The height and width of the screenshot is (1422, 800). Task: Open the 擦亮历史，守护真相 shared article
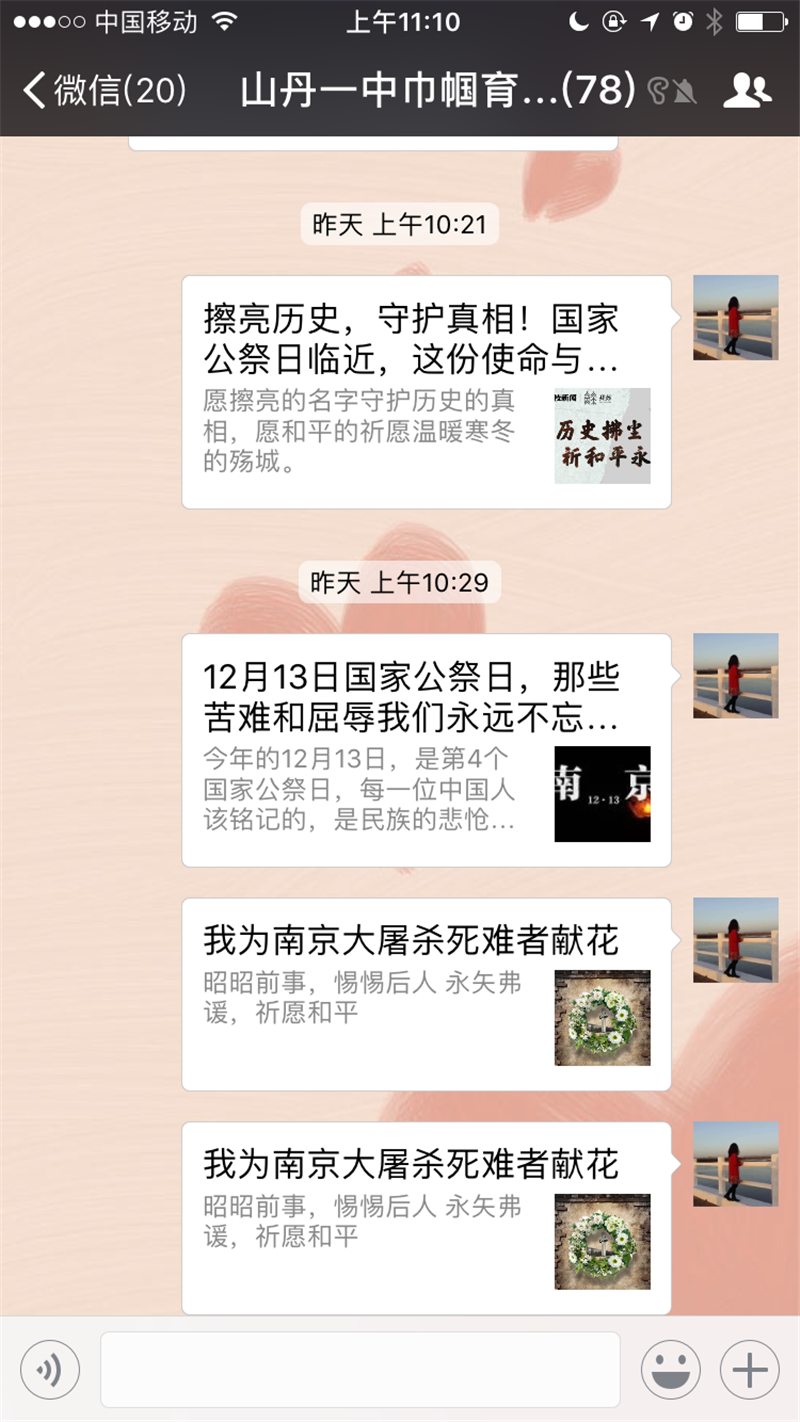point(427,392)
